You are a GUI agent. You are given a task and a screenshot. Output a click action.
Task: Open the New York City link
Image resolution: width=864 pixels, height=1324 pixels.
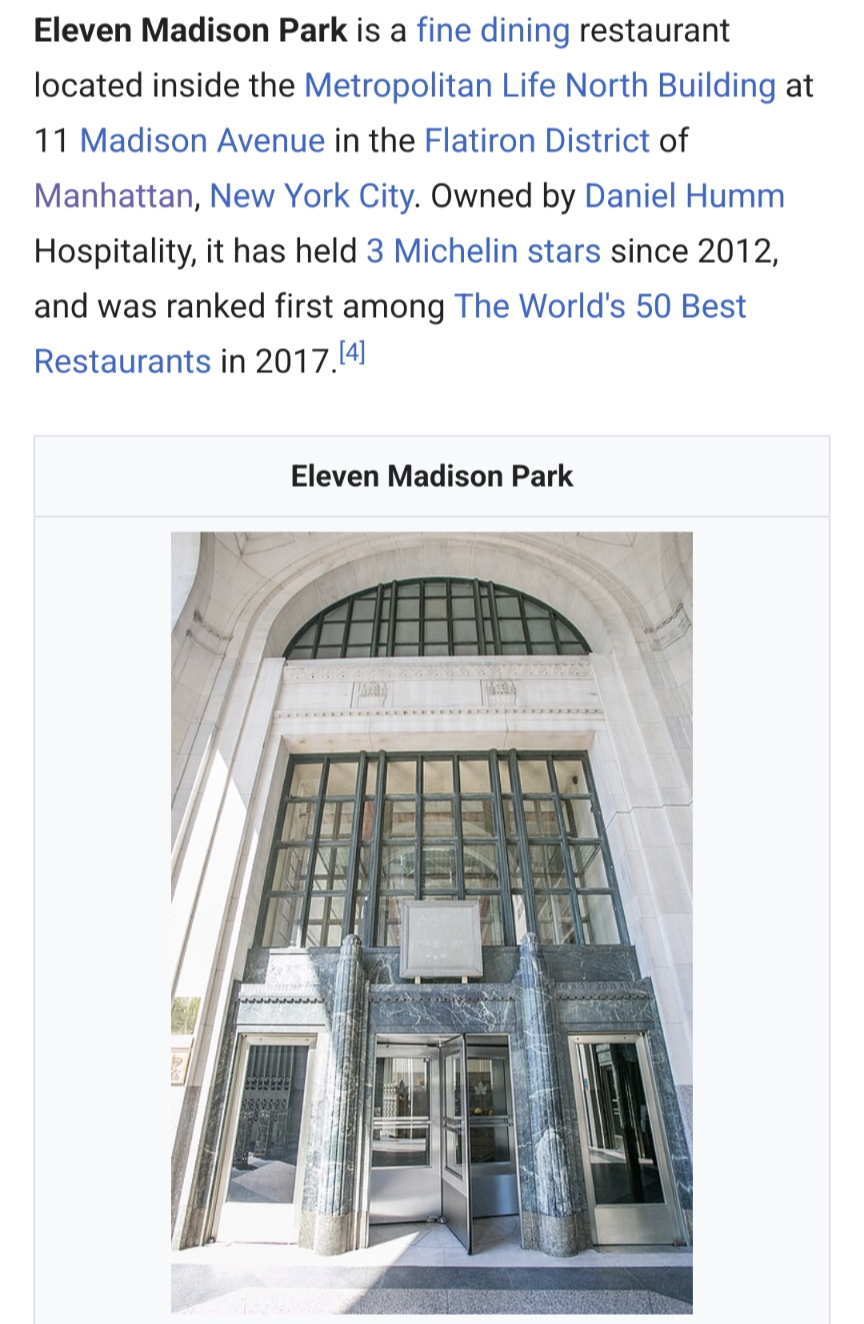[x=311, y=196]
